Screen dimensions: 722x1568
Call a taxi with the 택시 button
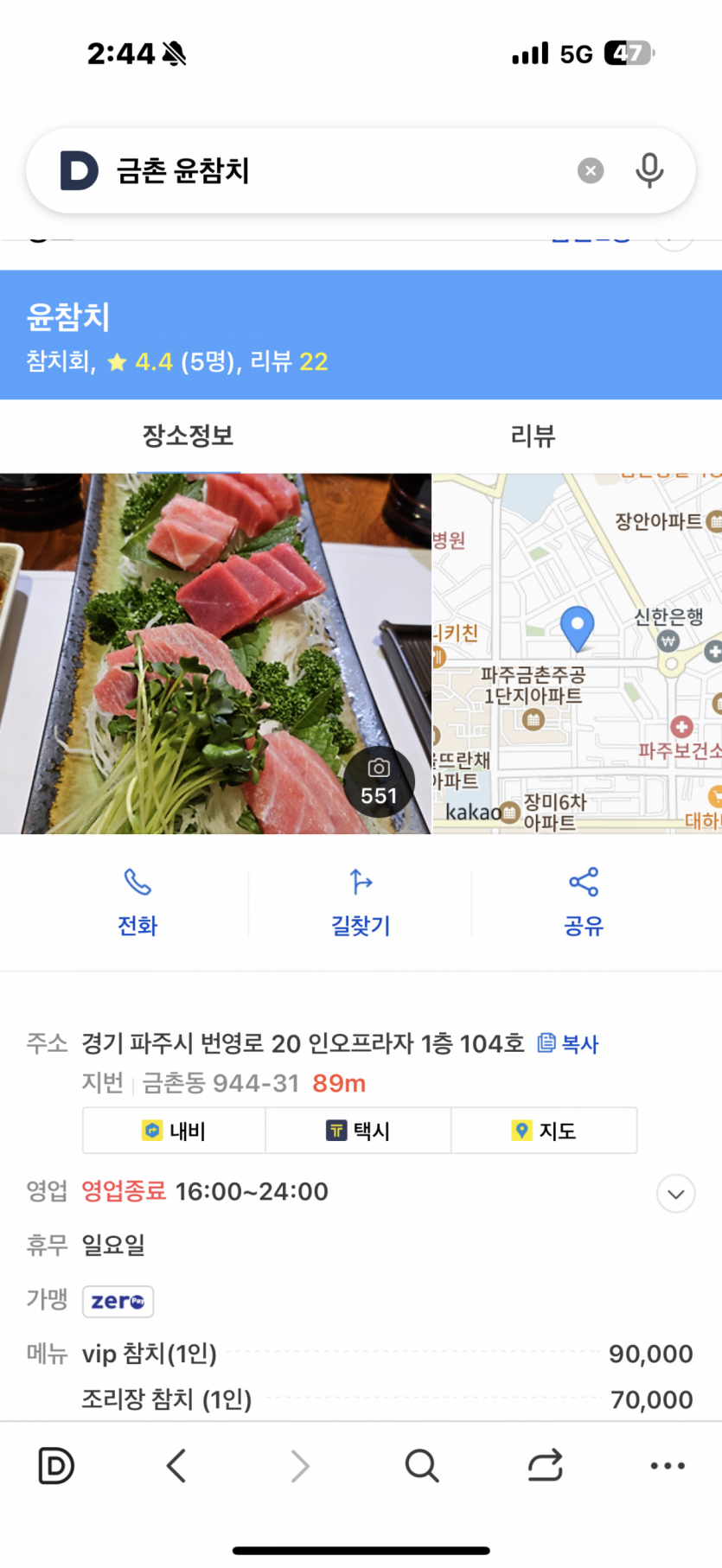pos(358,1131)
